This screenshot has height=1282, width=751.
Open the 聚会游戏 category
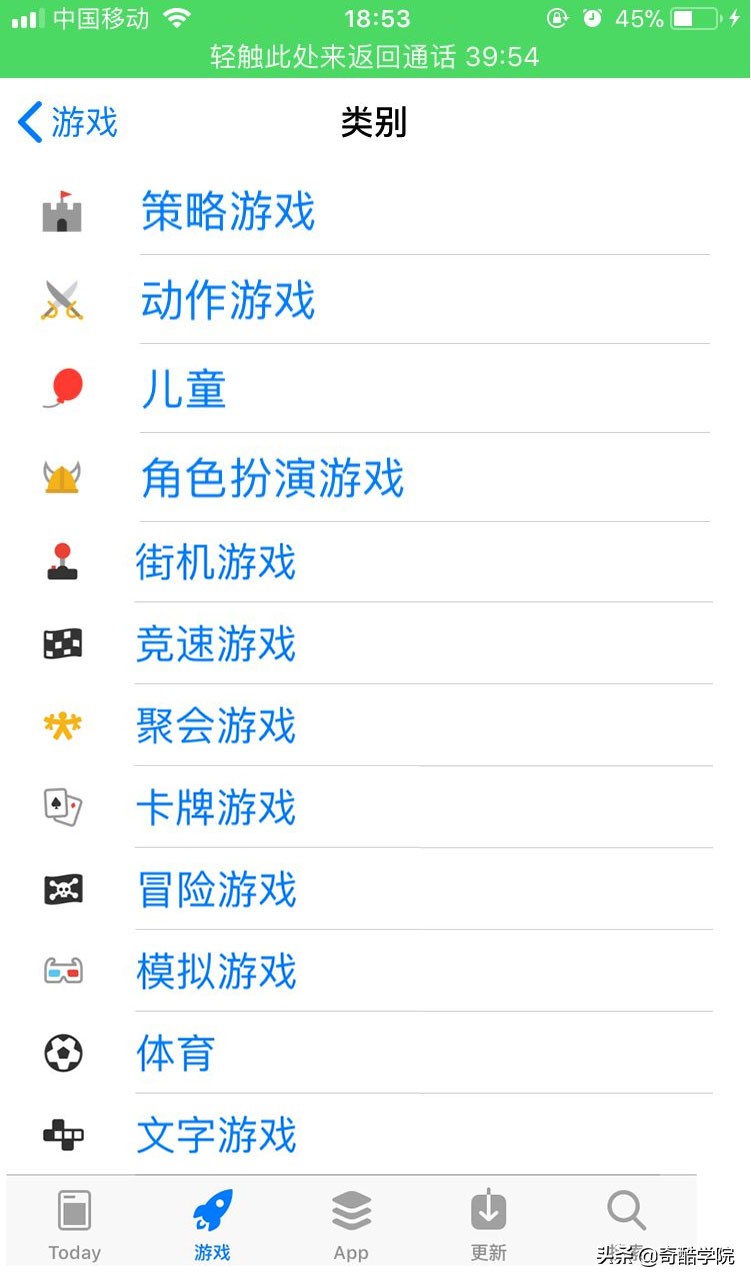point(214,726)
